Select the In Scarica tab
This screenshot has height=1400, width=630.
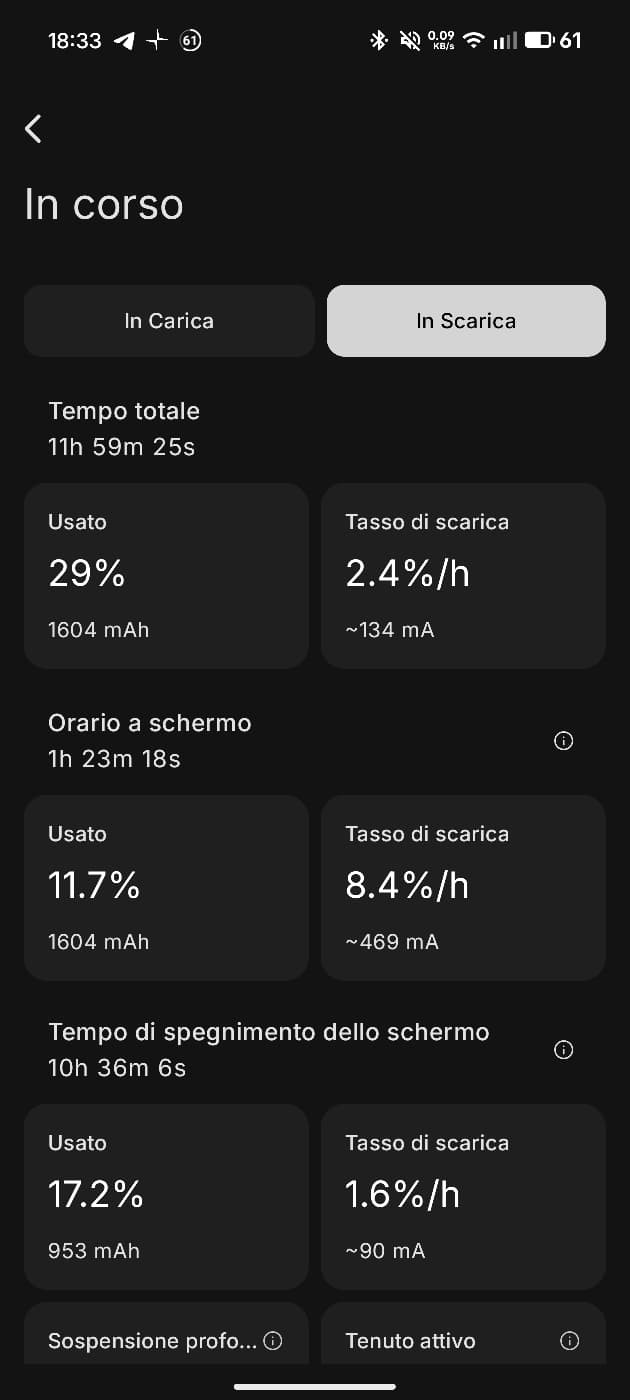coord(466,321)
